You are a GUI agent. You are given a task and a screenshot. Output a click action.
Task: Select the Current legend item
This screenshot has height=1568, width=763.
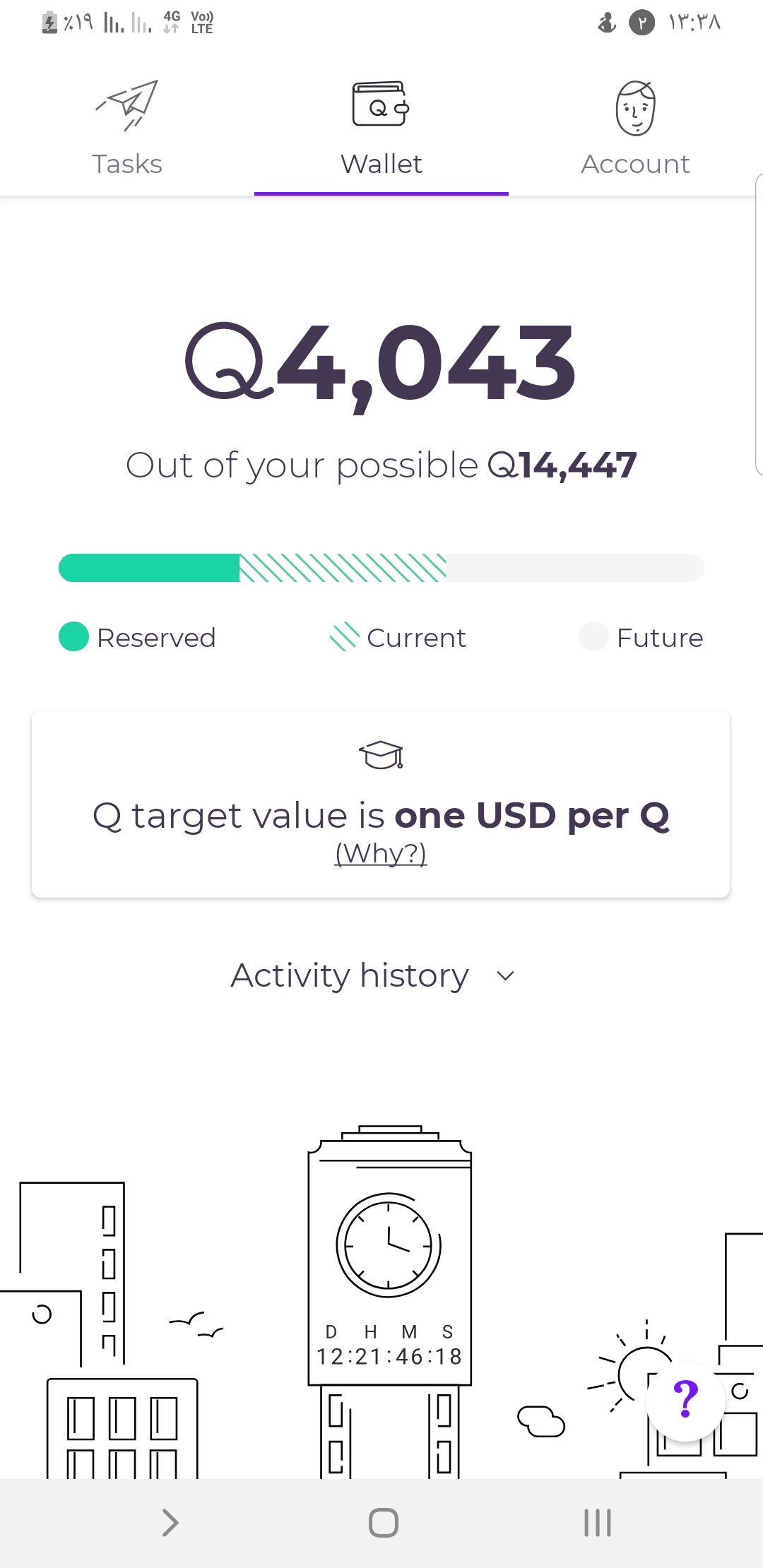tap(399, 637)
